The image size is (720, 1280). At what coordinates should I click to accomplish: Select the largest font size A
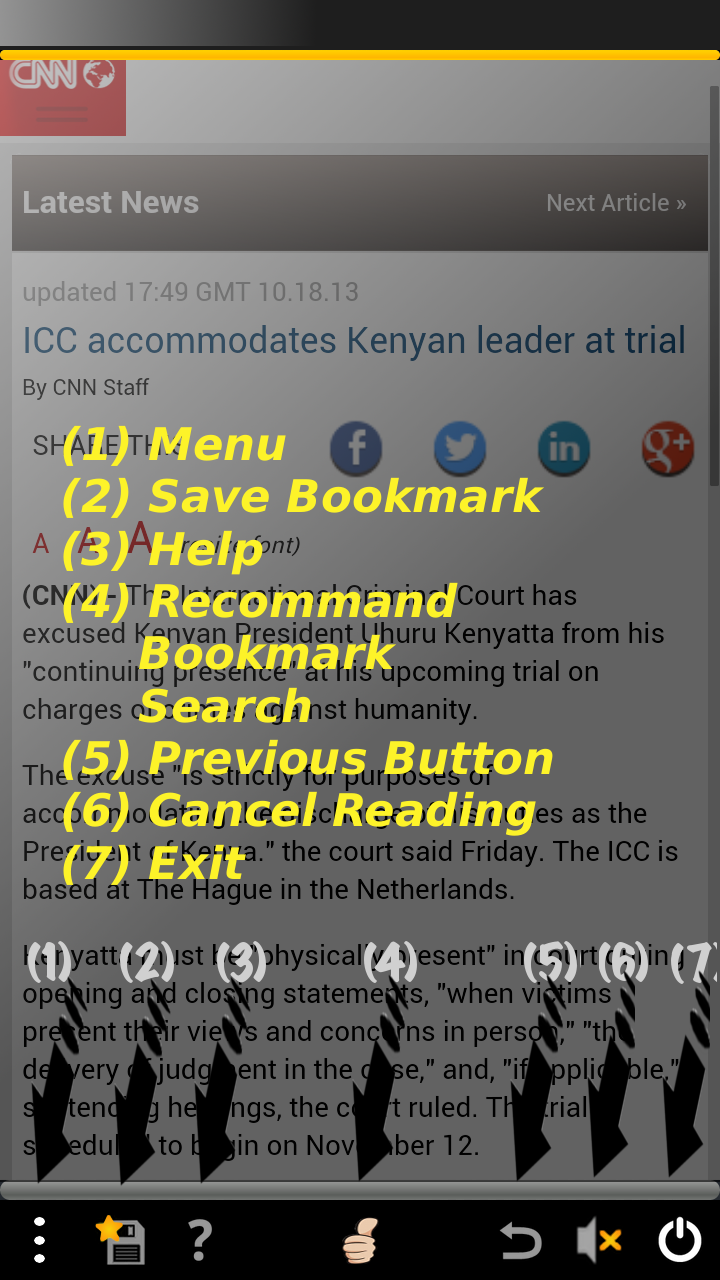tap(141, 539)
